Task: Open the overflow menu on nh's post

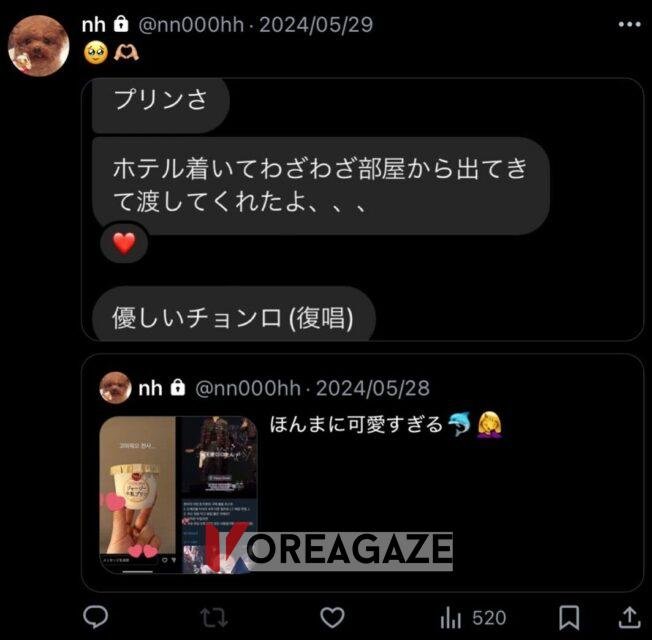Action: point(629,24)
